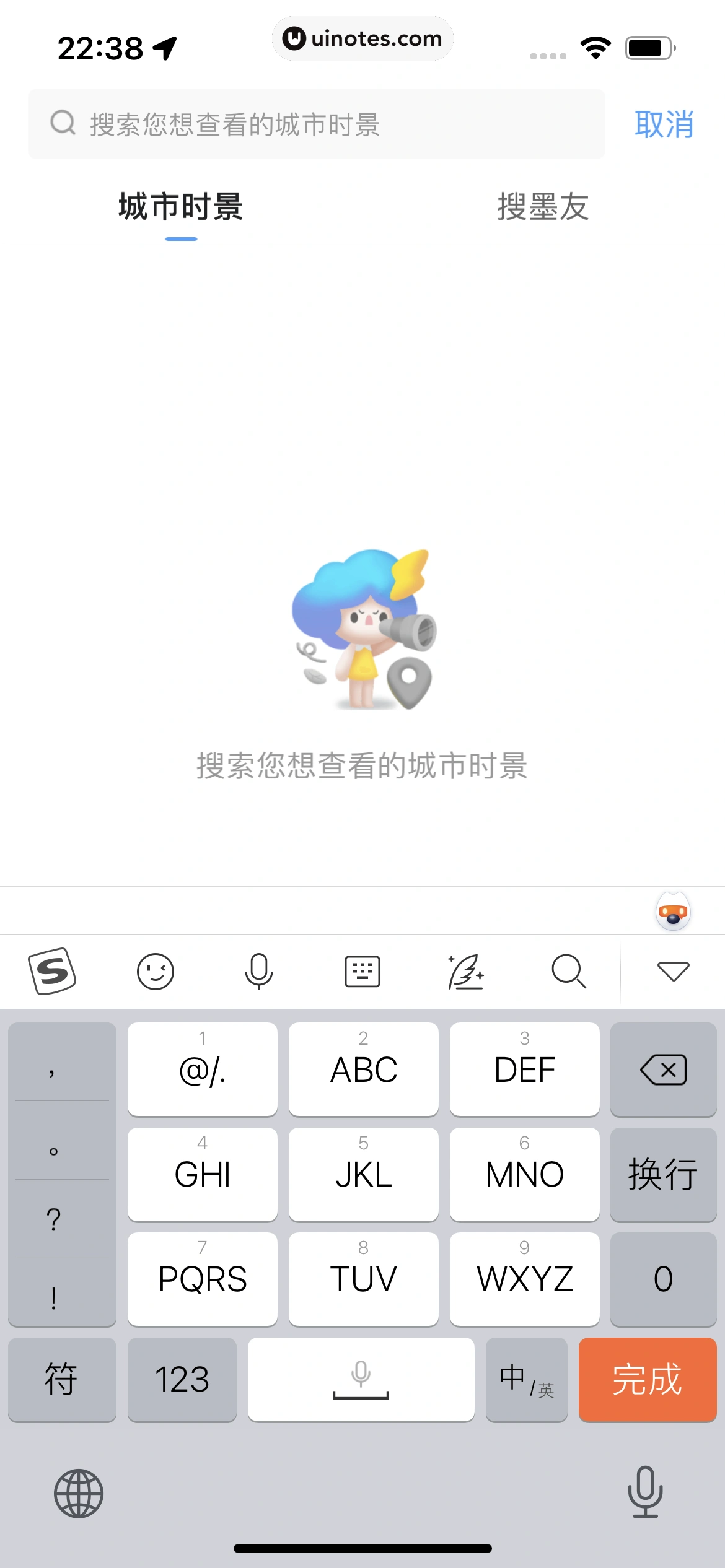Collapse the keyboard with the down arrow
Image resolution: width=725 pixels, height=1568 pixels.
coord(673,971)
